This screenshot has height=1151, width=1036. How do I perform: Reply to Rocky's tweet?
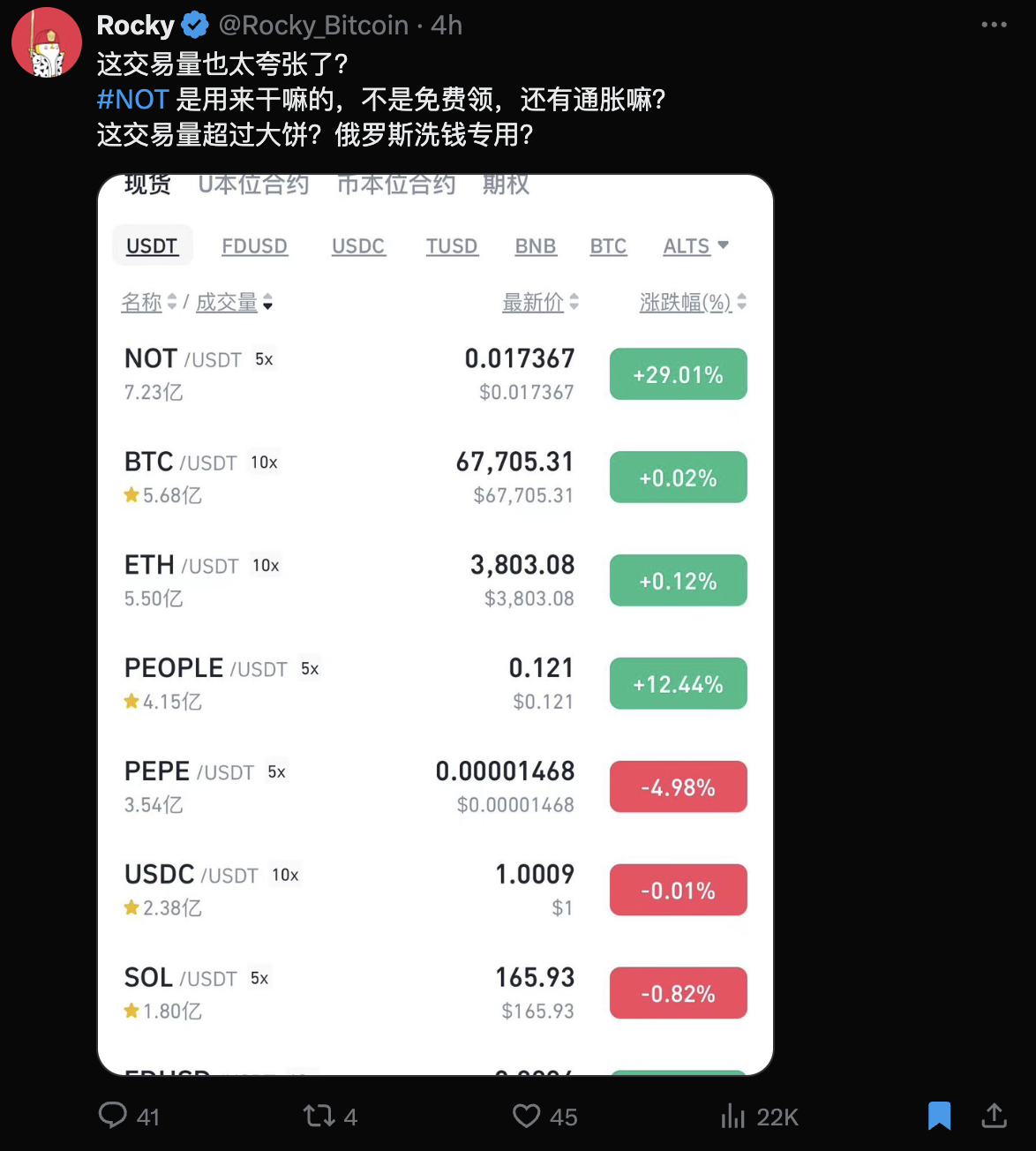pos(113,1116)
